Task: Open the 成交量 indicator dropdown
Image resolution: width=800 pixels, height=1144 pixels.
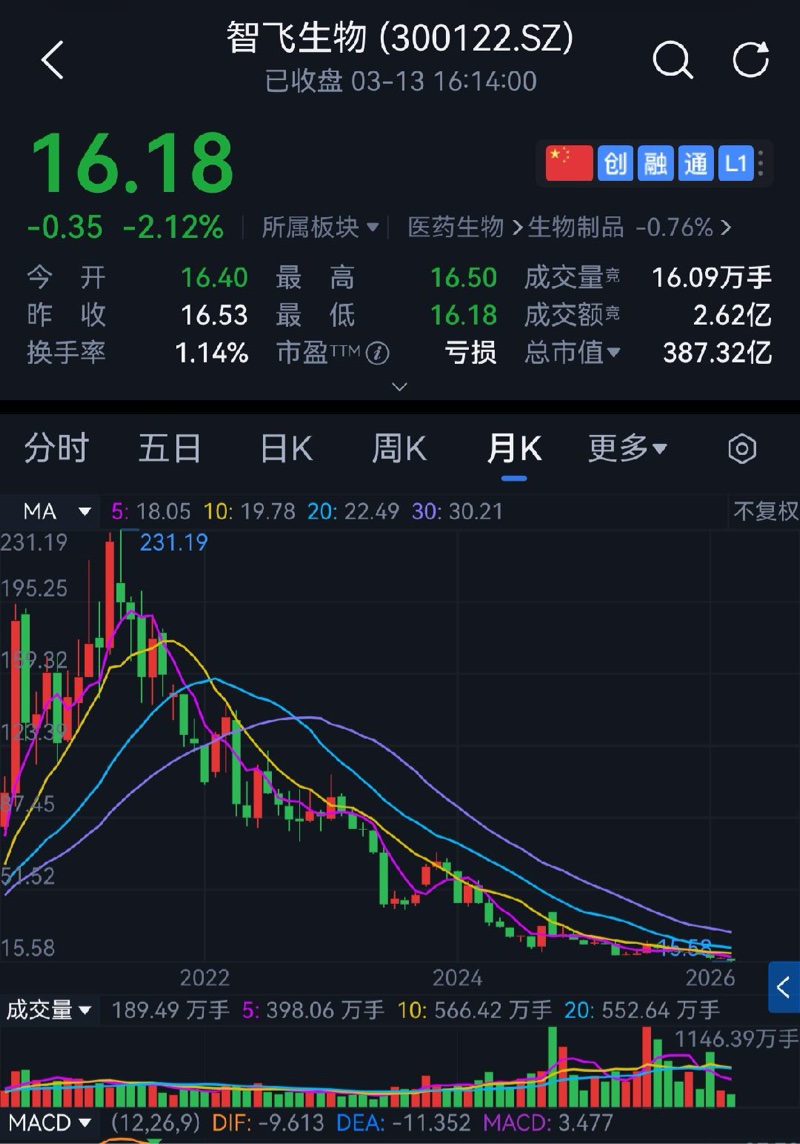Action: click(x=49, y=1011)
